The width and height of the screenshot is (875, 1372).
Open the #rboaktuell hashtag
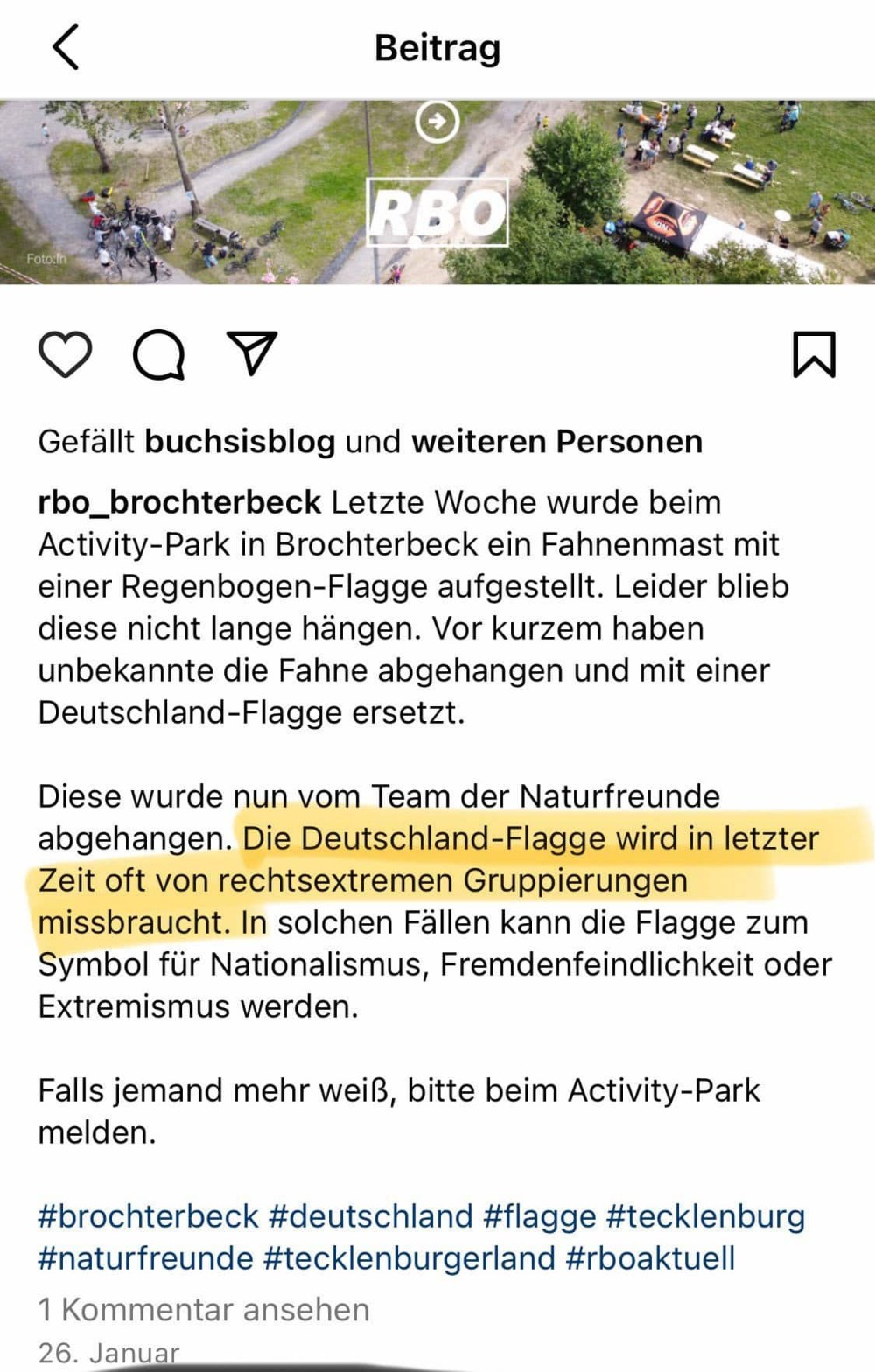(x=650, y=1258)
